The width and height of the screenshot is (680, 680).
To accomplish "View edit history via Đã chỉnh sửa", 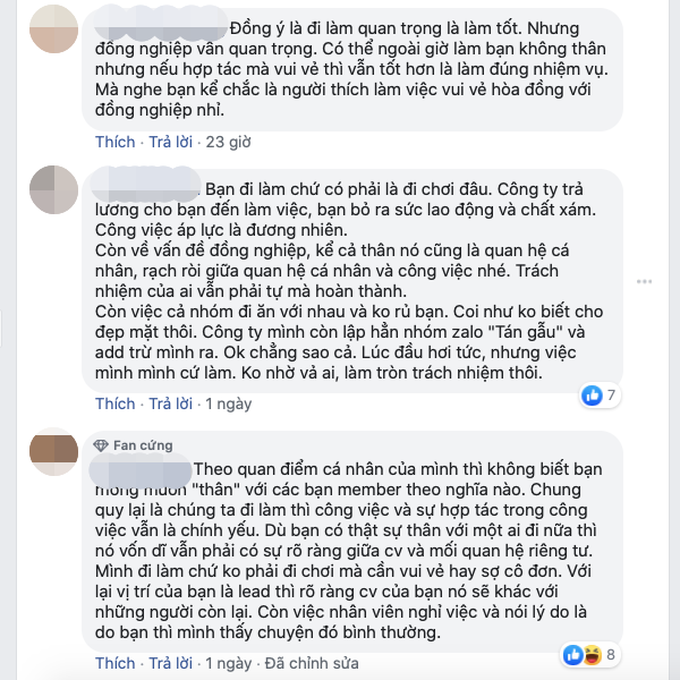I will [x=319, y=663].
